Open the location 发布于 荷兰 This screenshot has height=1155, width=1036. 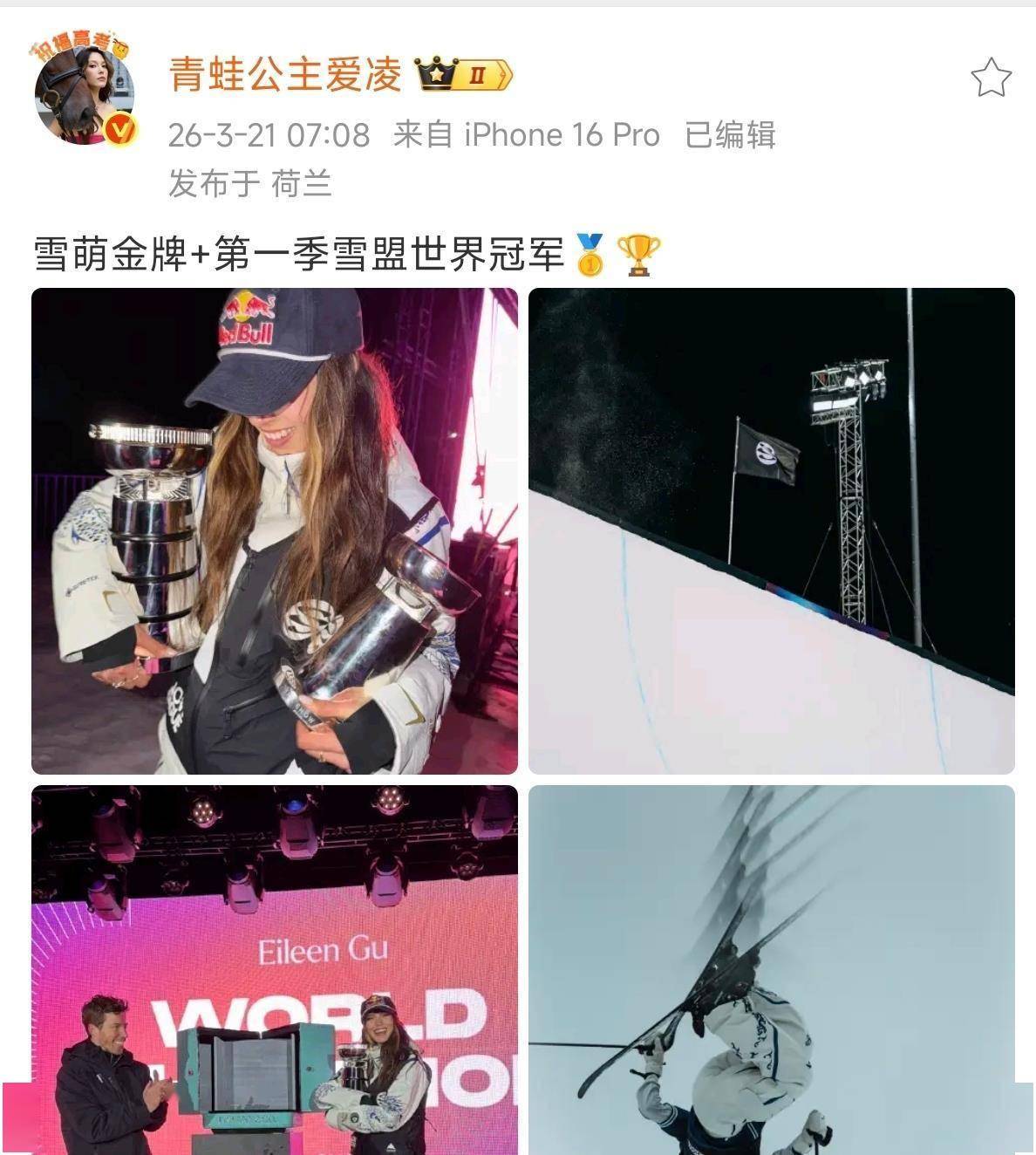click(x=250, y=182)
